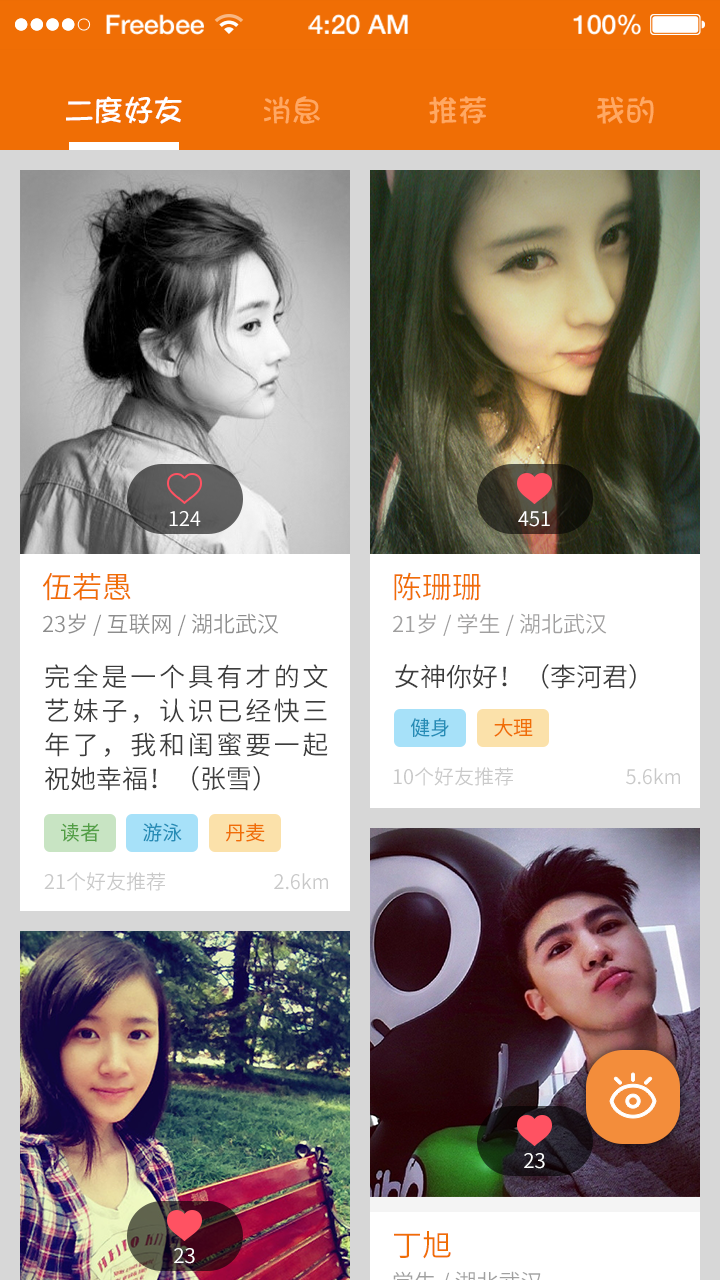Like 伍若愚's photo with 124 hearts
The width and height of the screenshot is (720, 1280).
point(185,498)
